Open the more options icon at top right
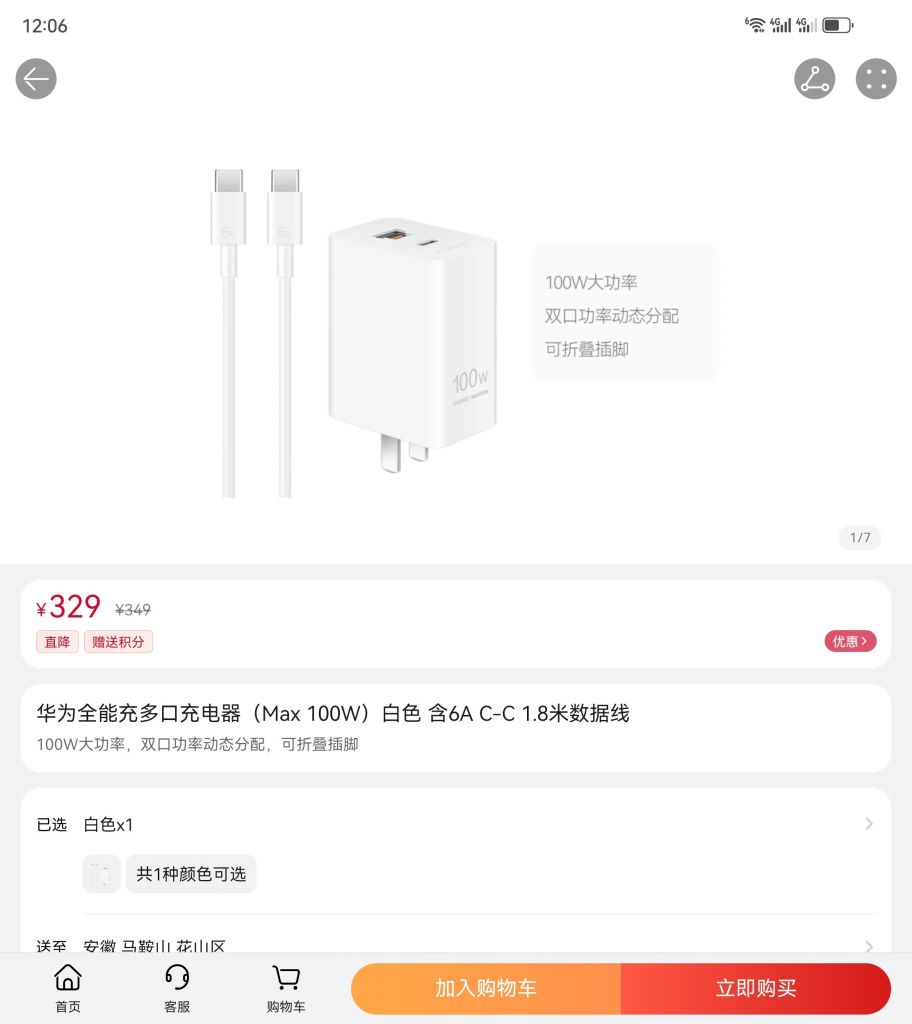This screenshot has width=912, height=1024. (876, 78)
